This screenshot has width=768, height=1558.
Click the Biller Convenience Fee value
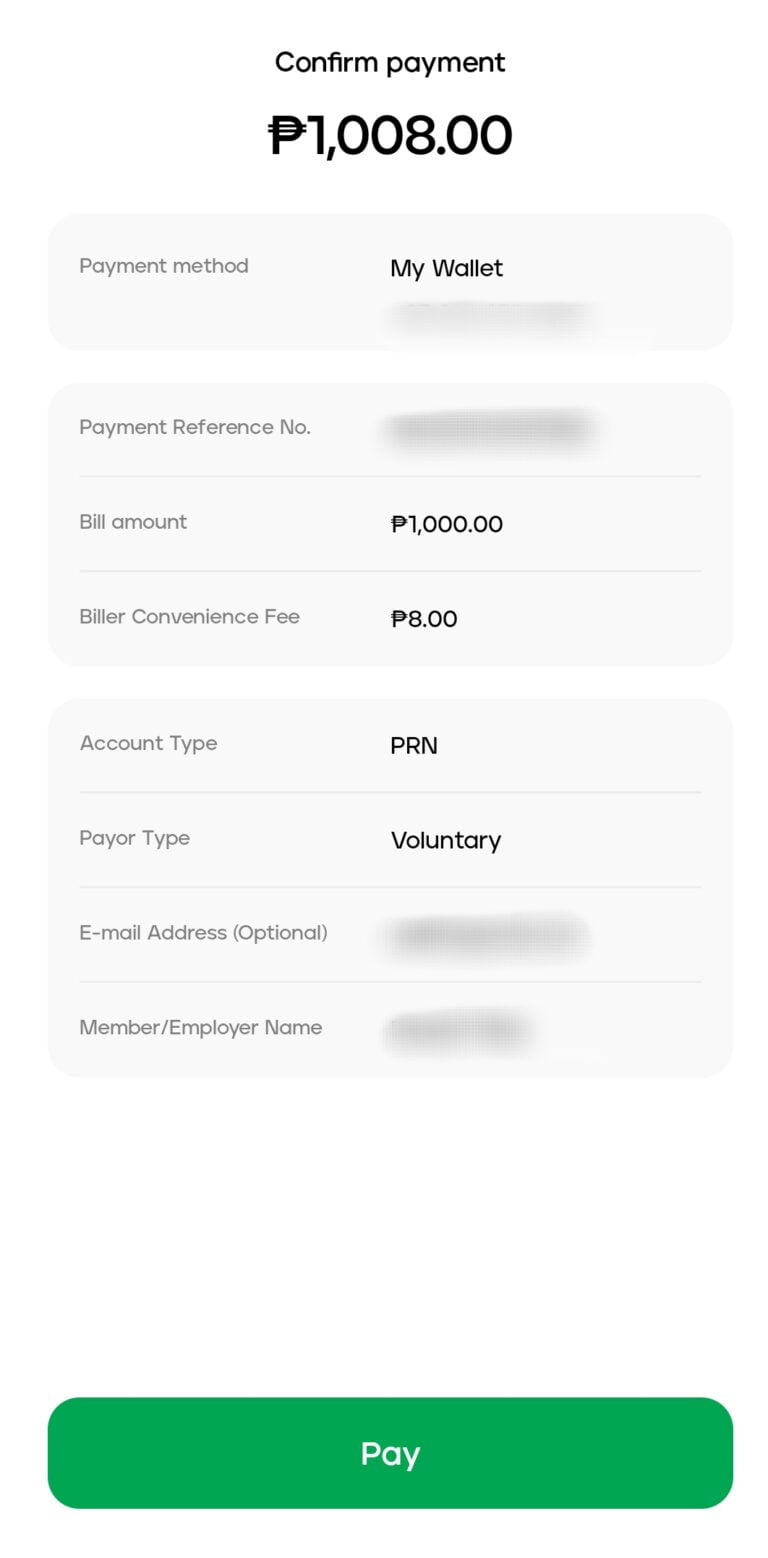[x=424, y=618]
